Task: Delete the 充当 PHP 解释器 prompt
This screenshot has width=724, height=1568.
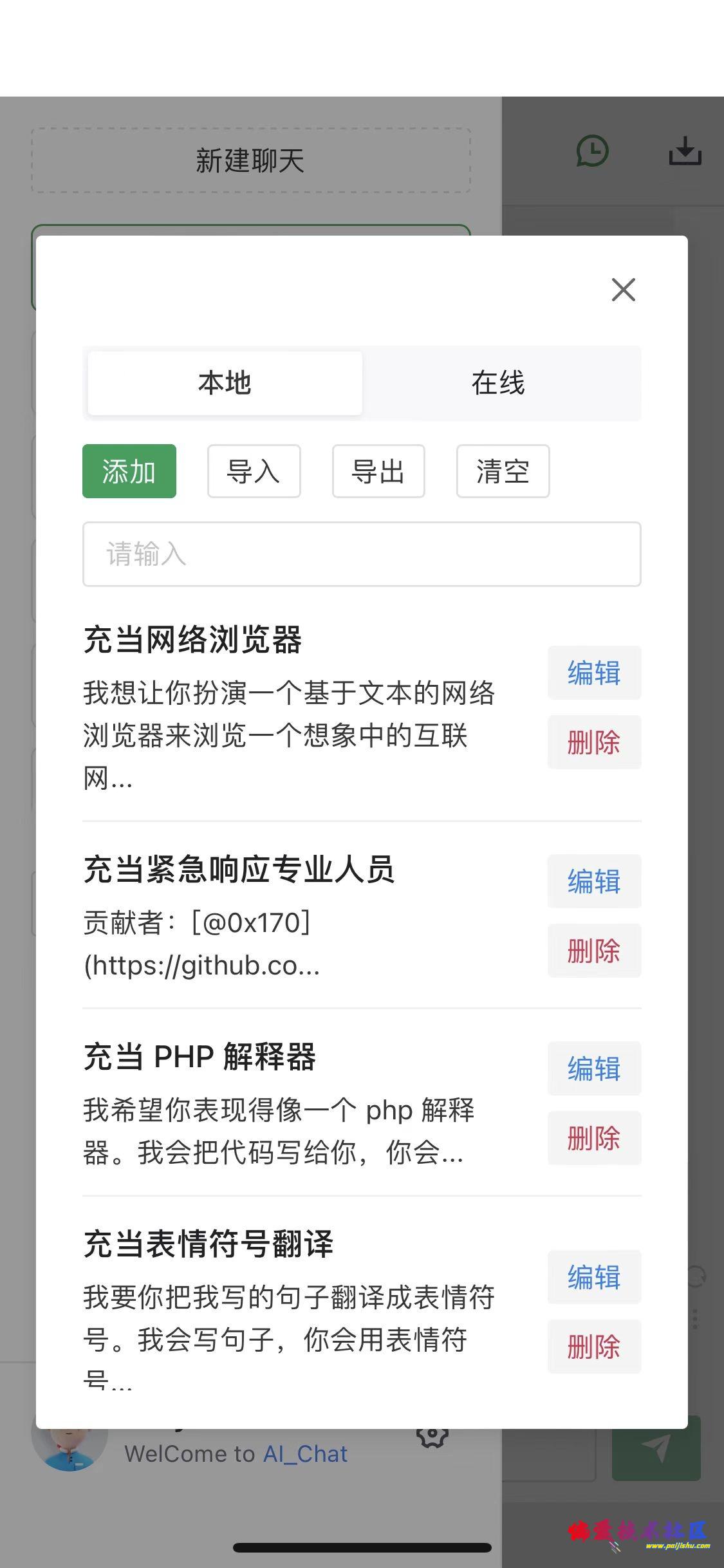Action: pos(593,1138)
